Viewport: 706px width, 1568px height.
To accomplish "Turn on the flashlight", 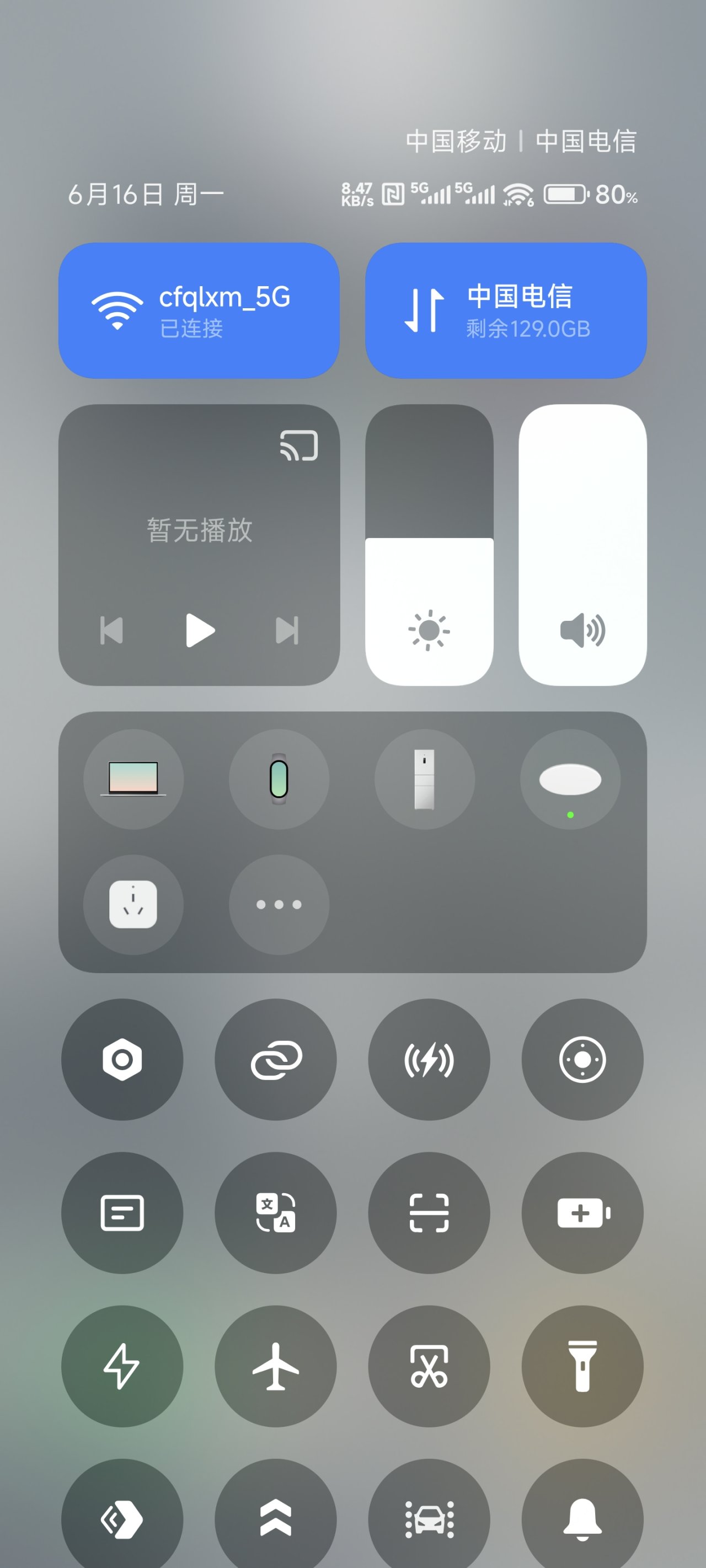I will tap(582, 1367).
